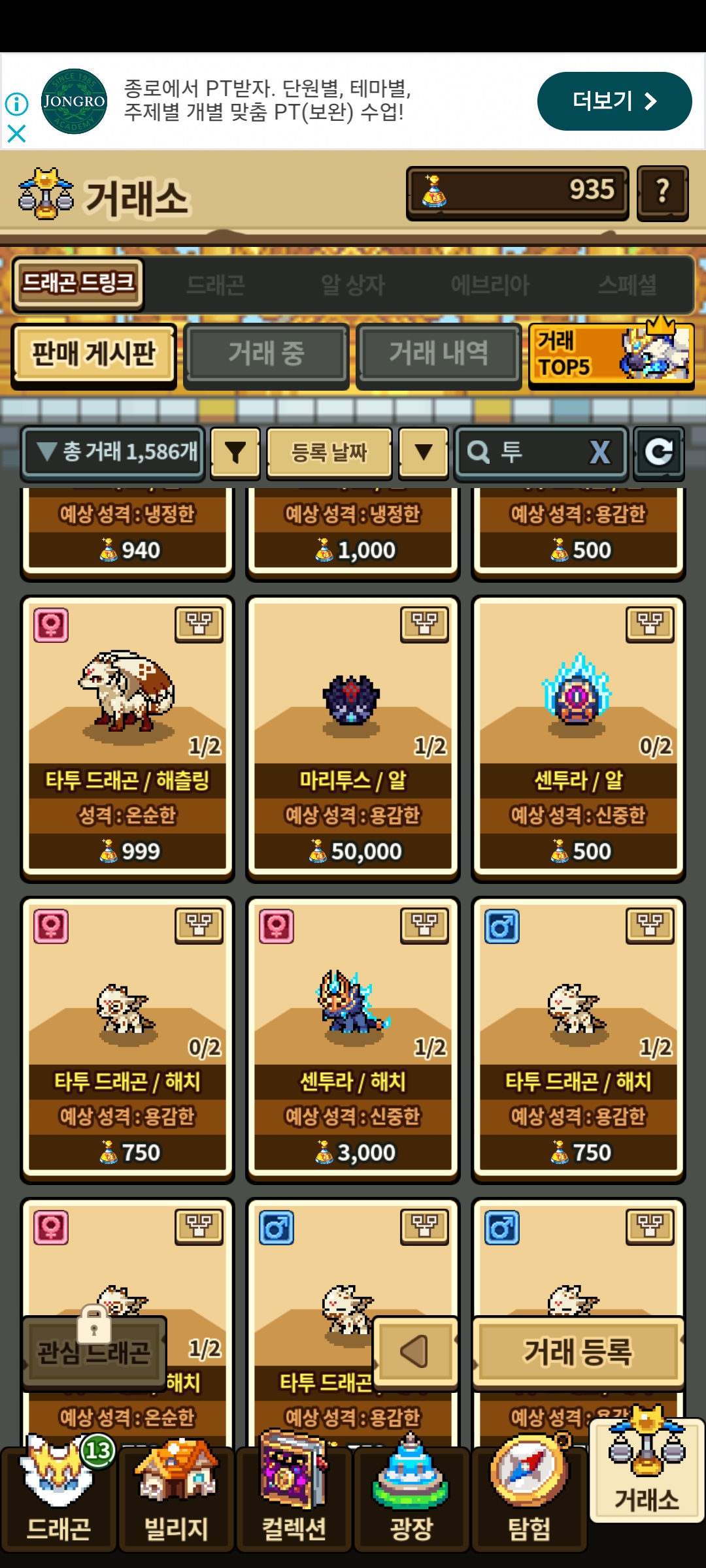Clear the search text with X
The height and width of the screenshot is (1568, 706).
(x=599, y=452)
